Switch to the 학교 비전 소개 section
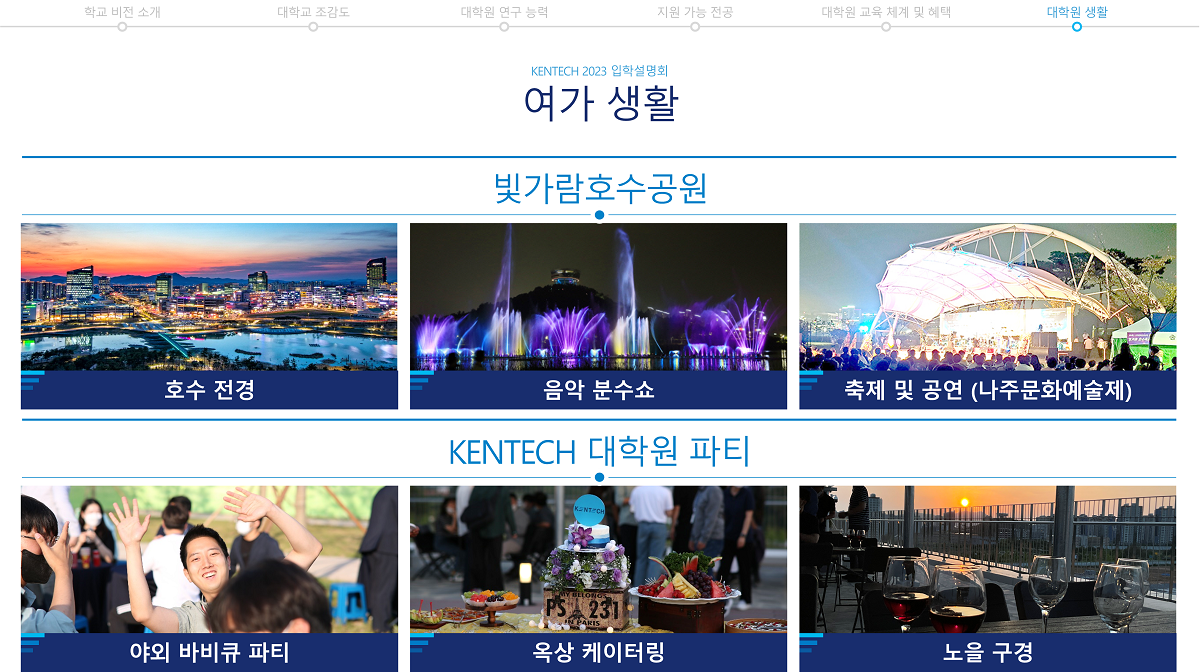This screenshot has height=672, width=1200. coord(122,13)
